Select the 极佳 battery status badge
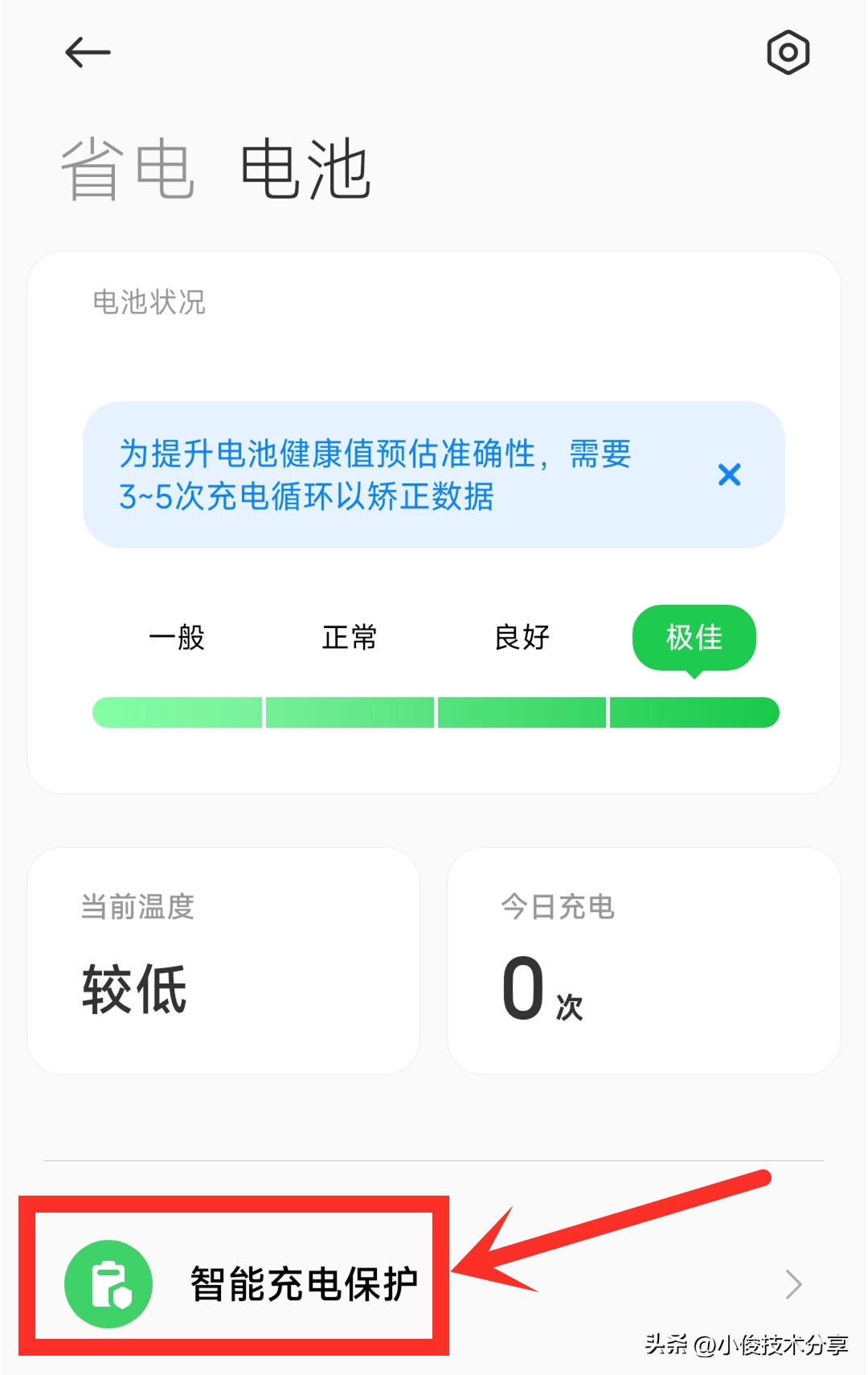Screen dimensions: 868x1375 pos(694,637)
